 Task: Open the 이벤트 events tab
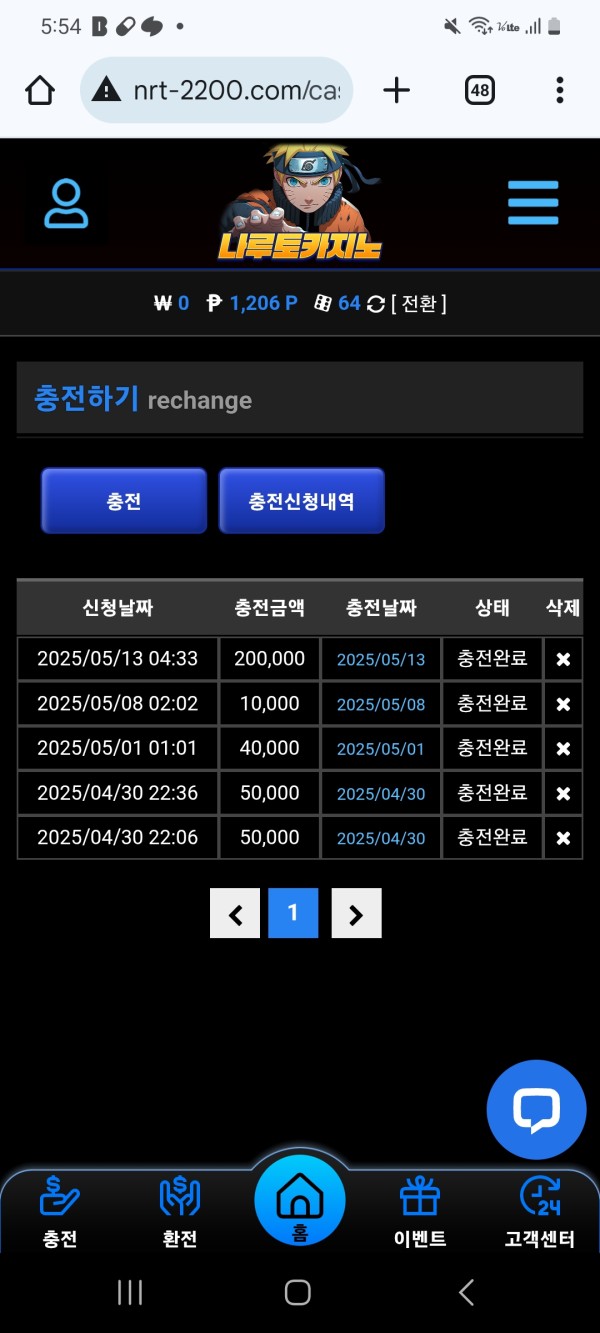pyautogui.click(x=420, y=1212)
